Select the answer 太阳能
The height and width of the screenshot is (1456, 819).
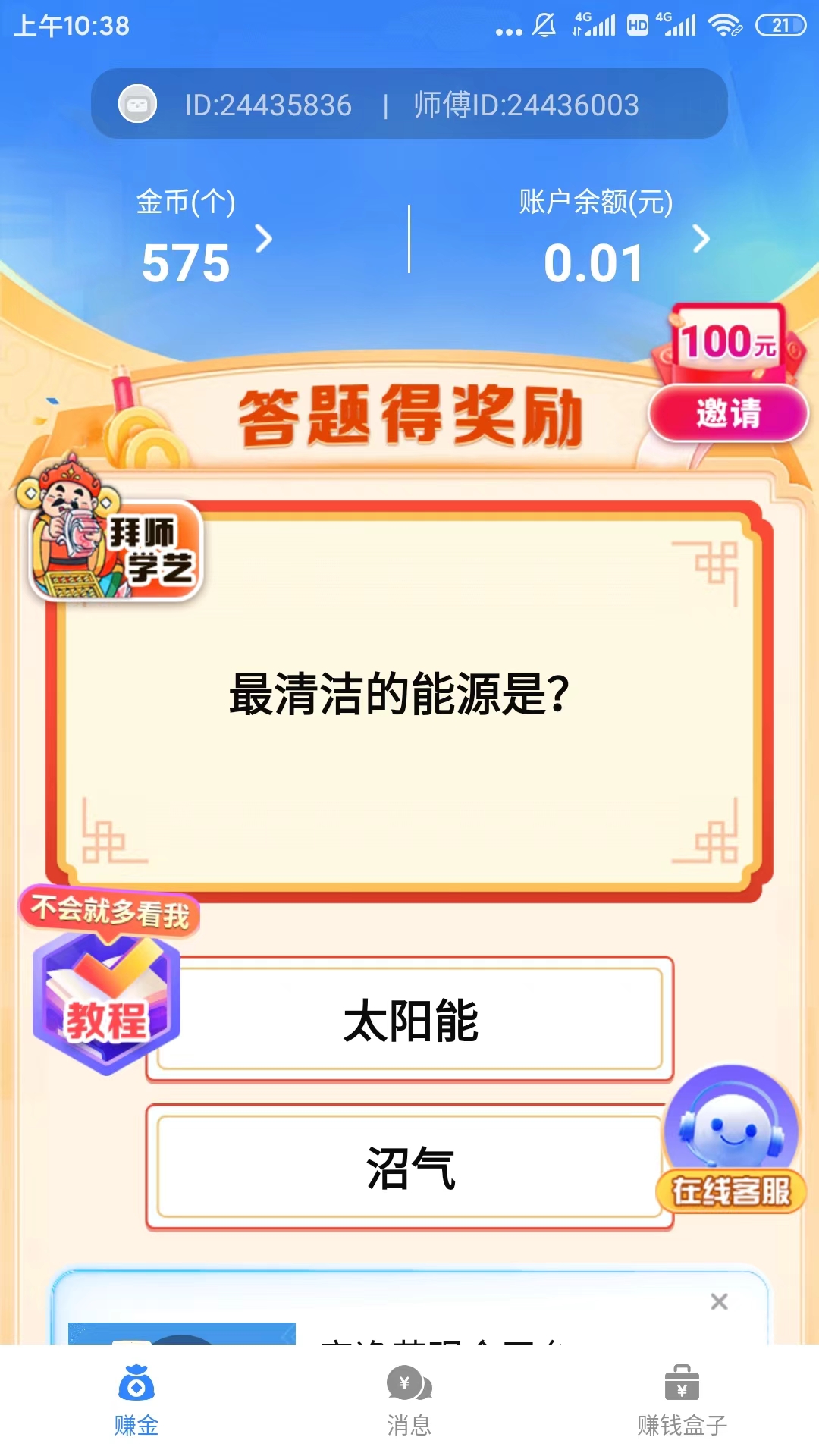point(409,1020)
